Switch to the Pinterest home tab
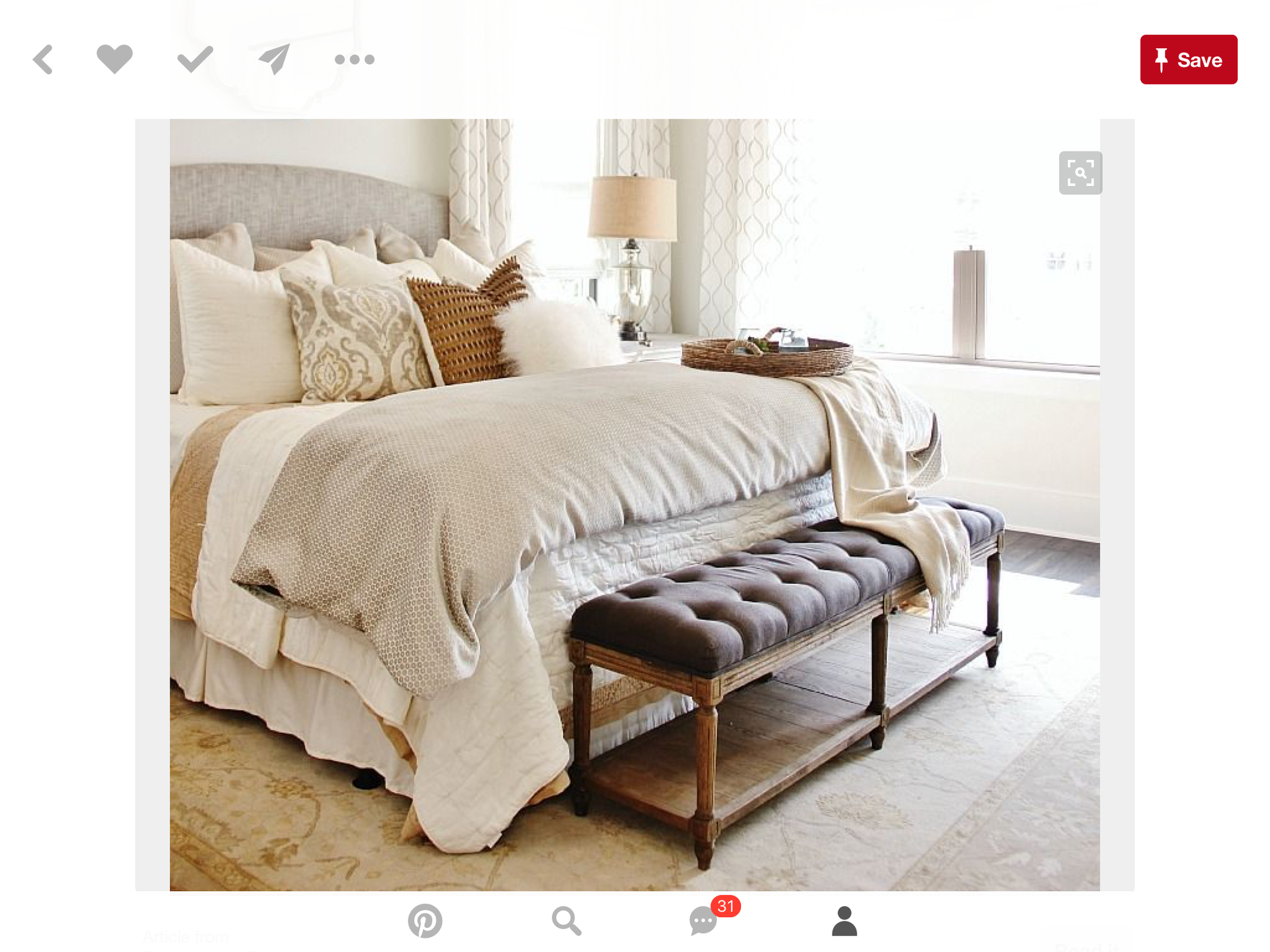The width and height of the screenshot is (1270, 952). [425, 920]
